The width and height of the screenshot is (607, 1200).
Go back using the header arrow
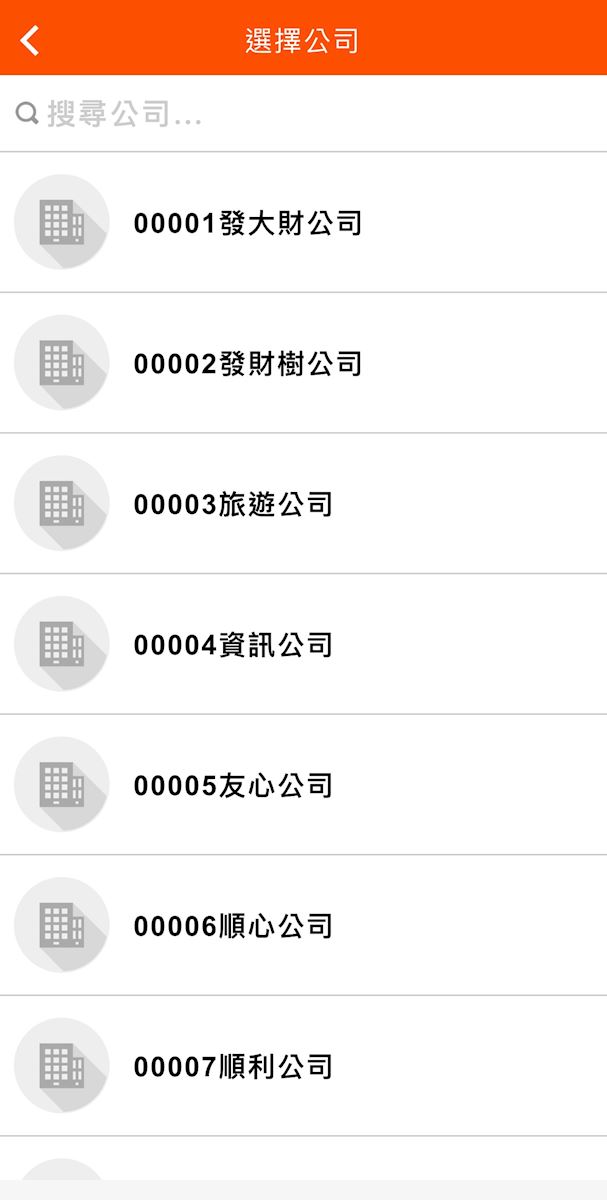(31, 40)
